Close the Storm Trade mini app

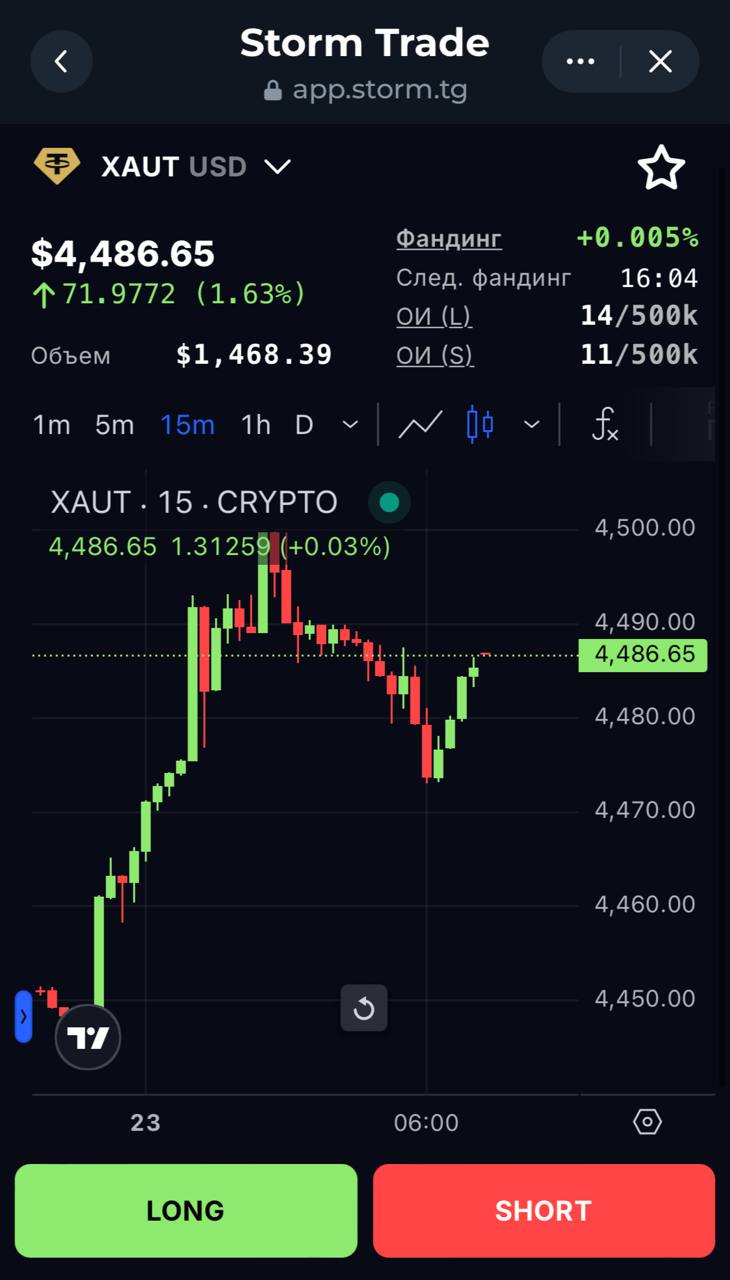tap(660, 61)
